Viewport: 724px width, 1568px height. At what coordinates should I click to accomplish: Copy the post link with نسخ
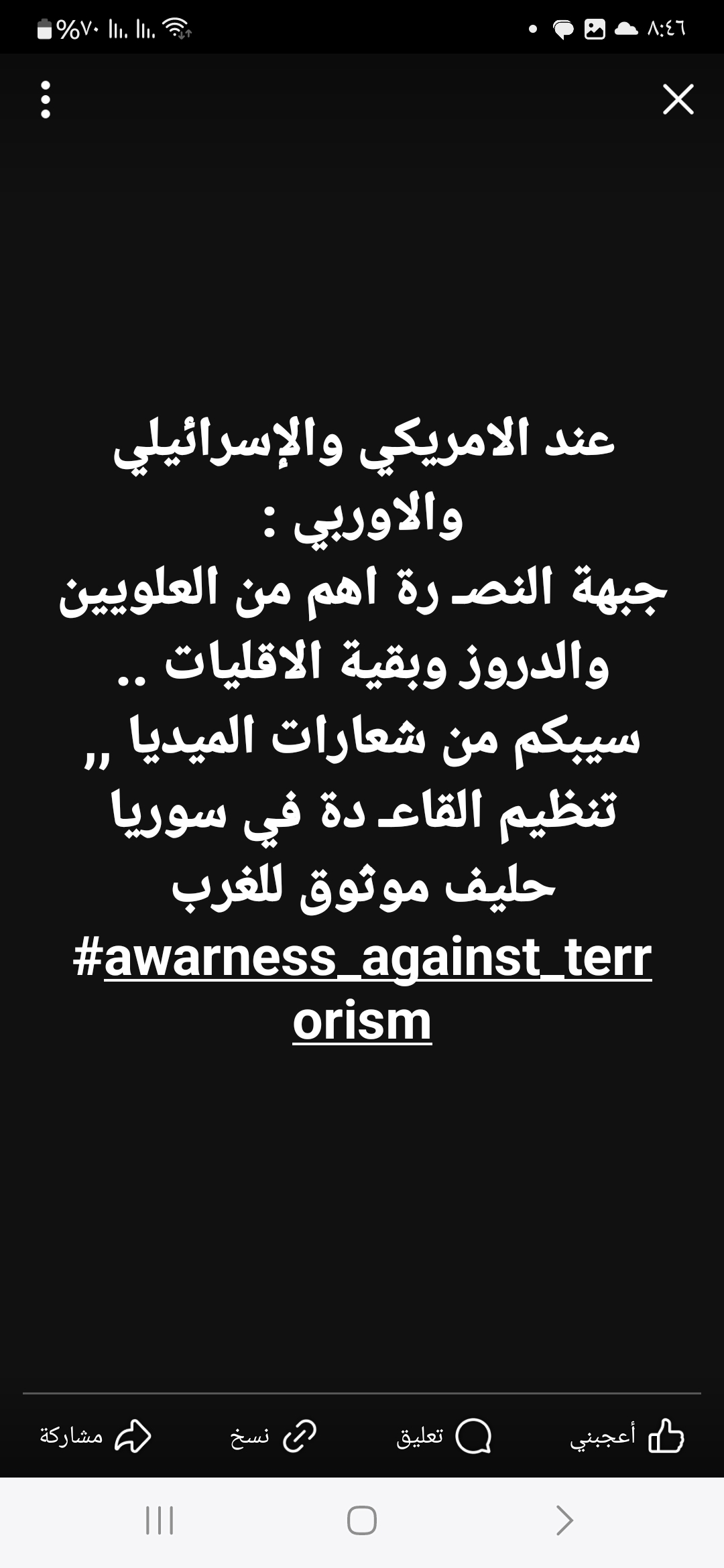pyautogui.click(x=274, y=1436)
